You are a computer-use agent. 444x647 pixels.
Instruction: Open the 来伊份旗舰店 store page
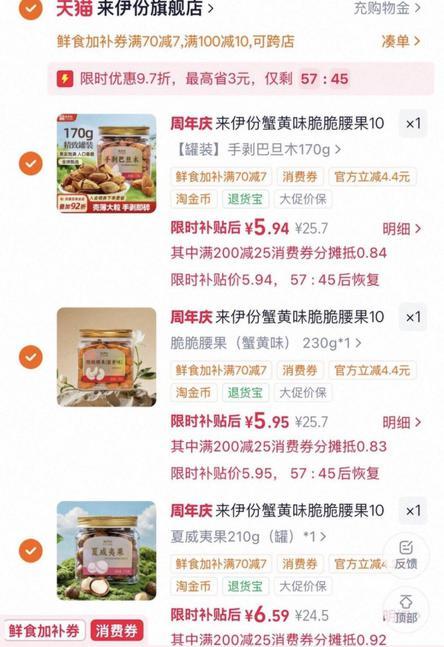click(x=135, y=8)
